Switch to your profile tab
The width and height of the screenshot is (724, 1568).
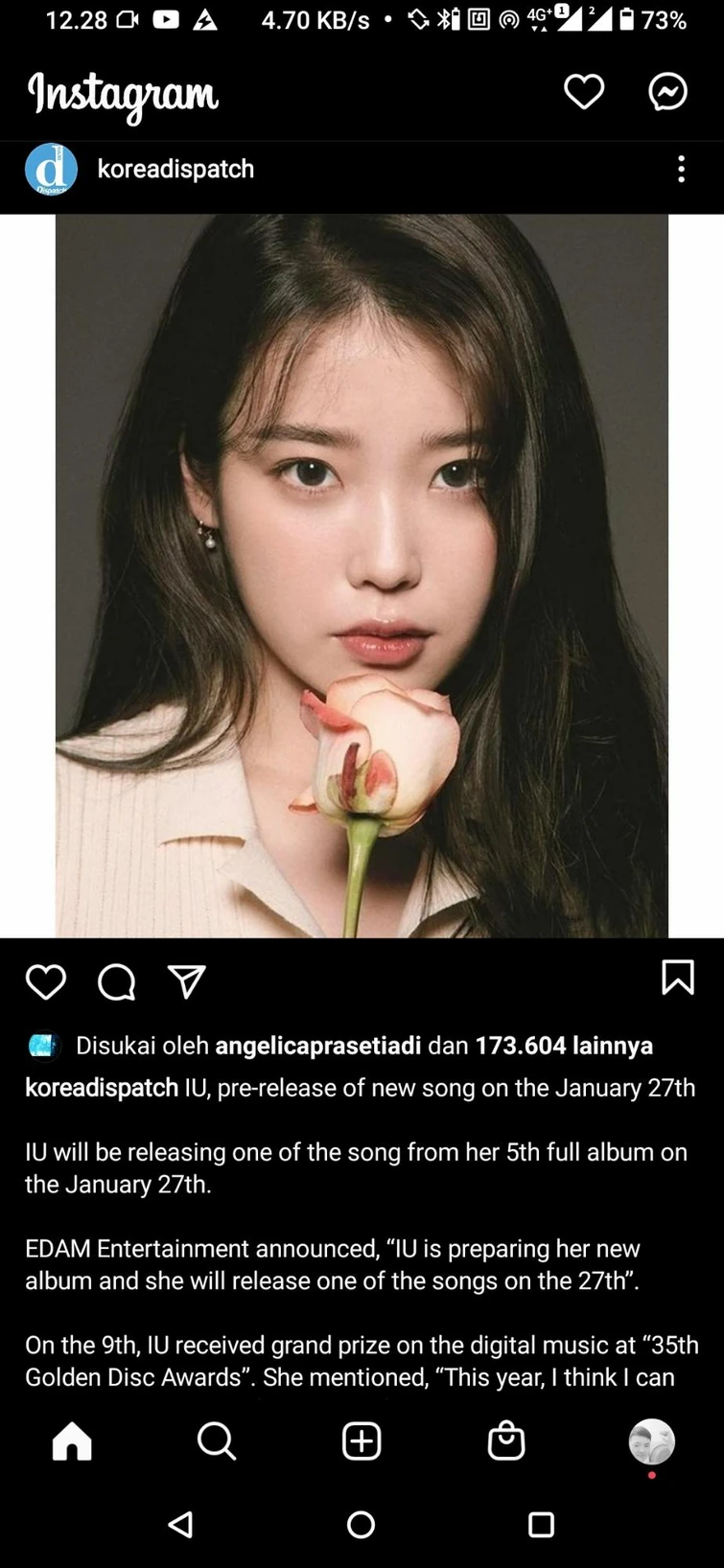pos(651,1441)
